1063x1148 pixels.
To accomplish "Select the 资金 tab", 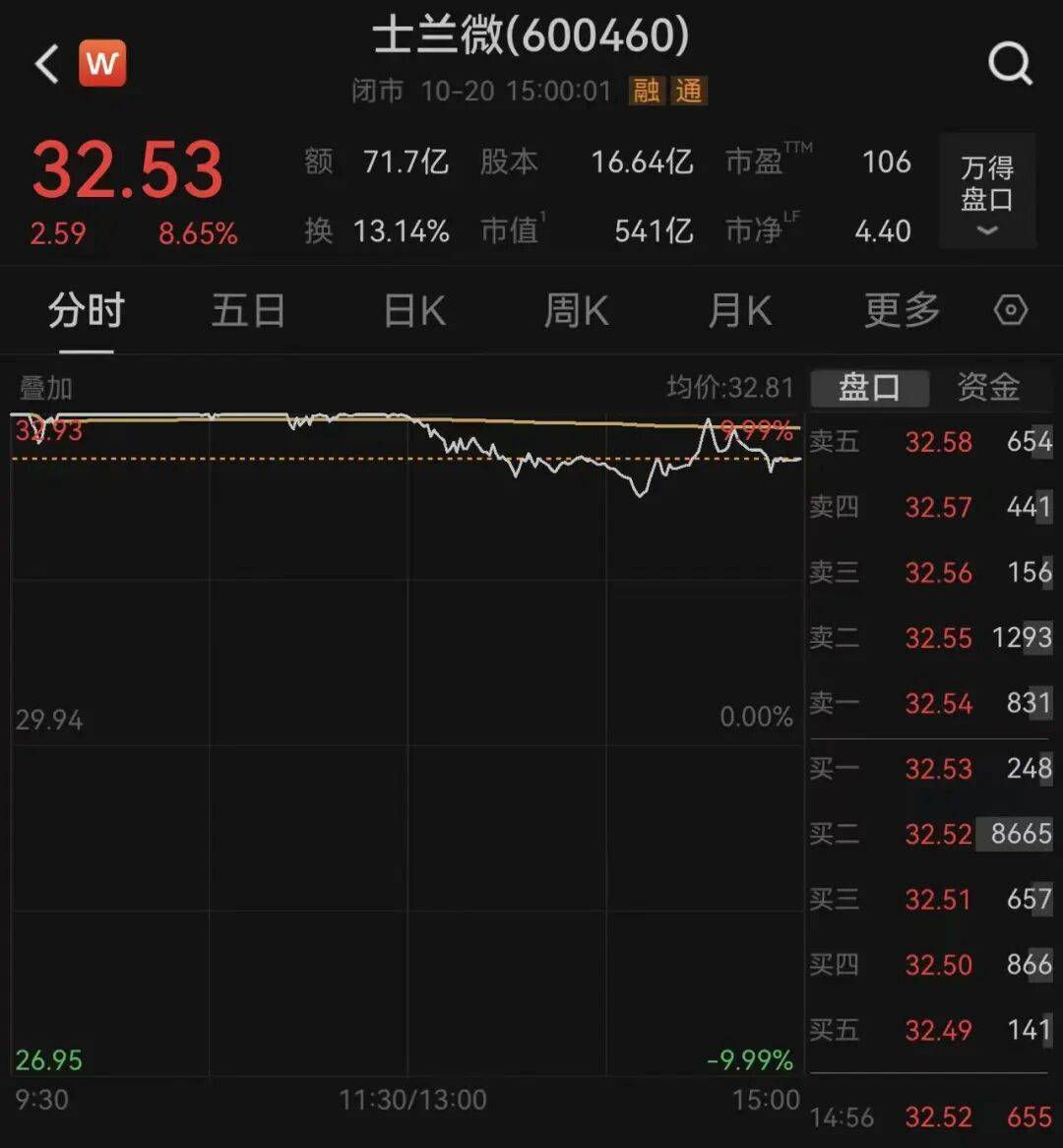I will click(x=988, y=388).
